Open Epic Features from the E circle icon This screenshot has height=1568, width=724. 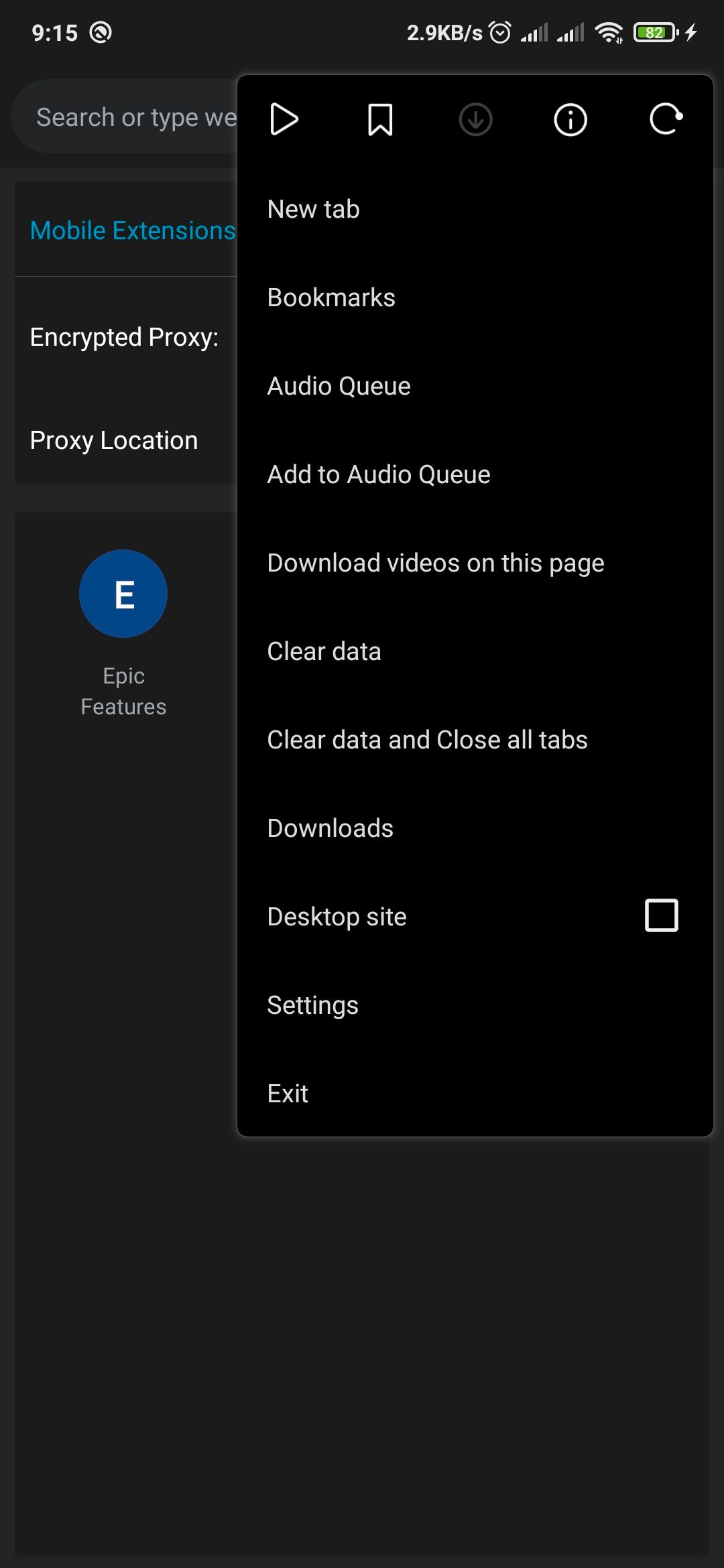pos(123,594)
